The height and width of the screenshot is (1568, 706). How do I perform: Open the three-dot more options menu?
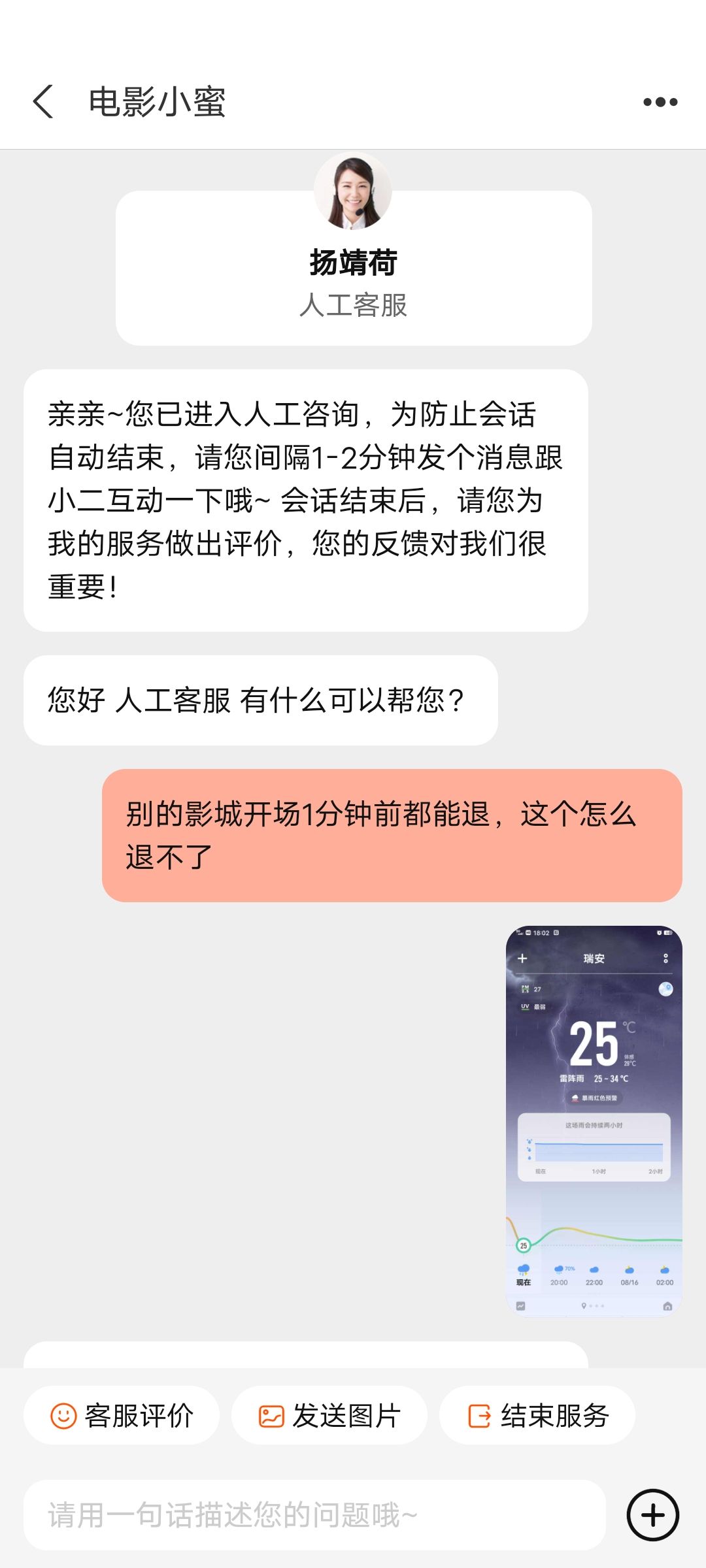tap(660, 102)
